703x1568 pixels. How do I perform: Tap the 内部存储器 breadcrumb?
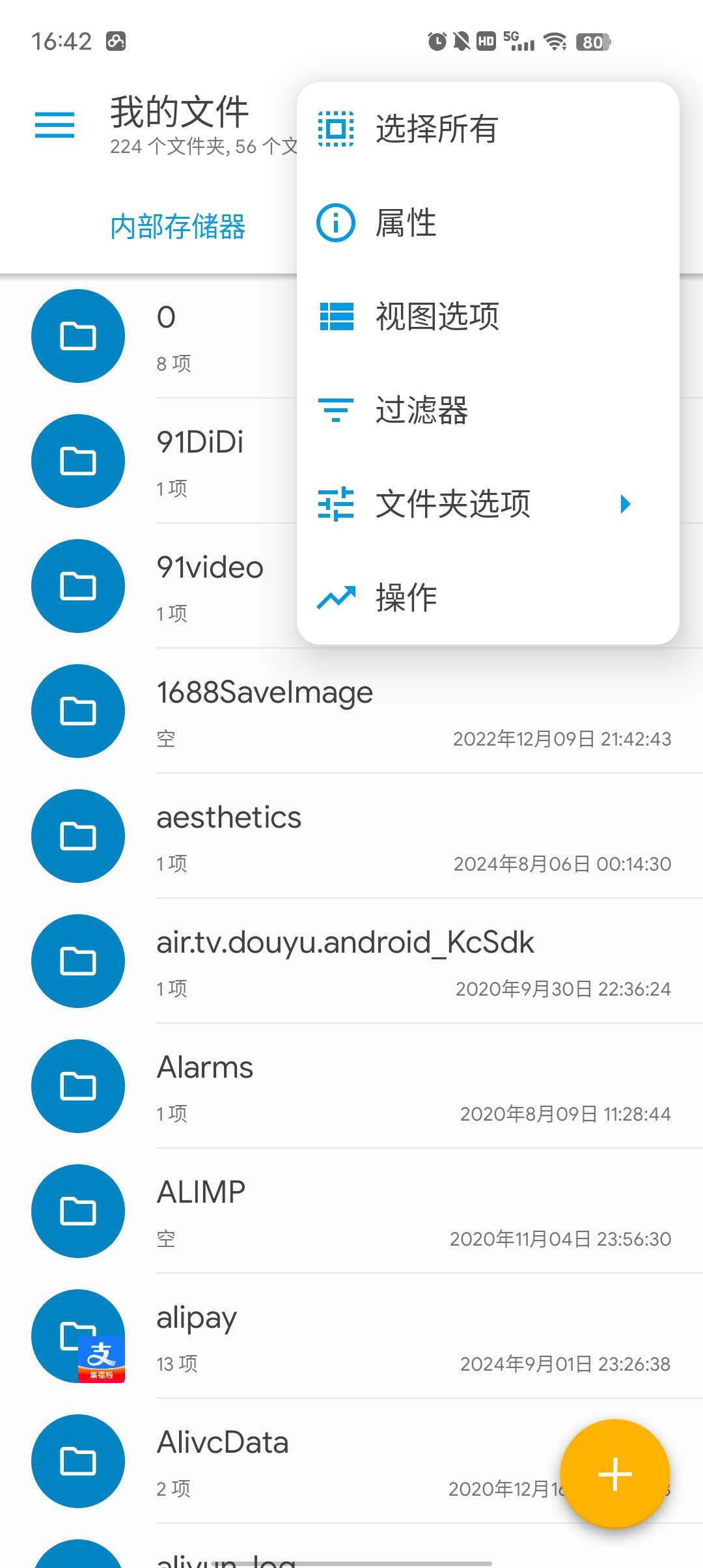pyautogui.click(x=178, y=227)
